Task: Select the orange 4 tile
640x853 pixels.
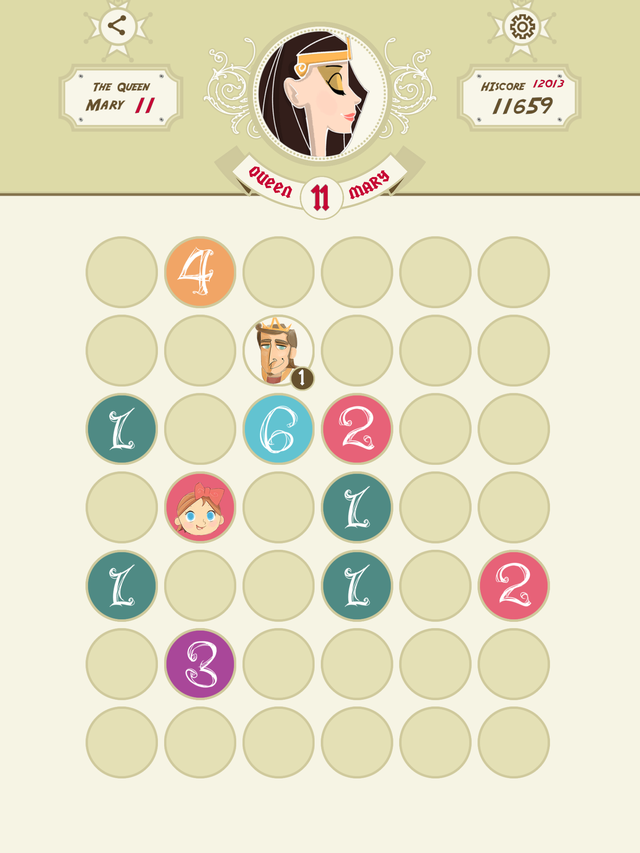Action: point(200,272)
